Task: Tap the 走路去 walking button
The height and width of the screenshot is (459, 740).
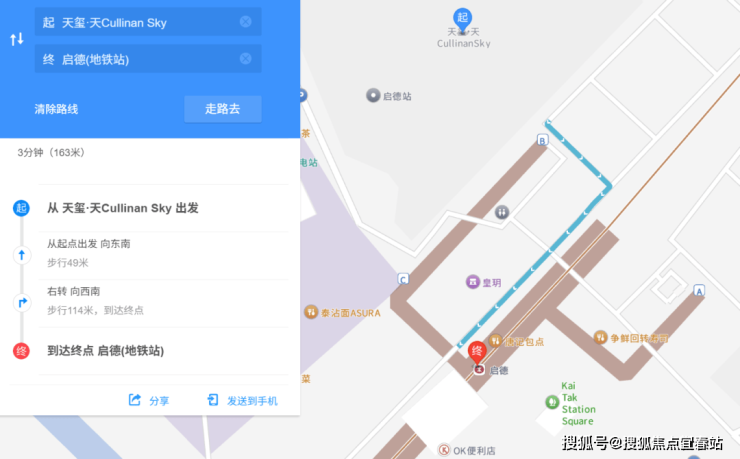Action: [222, 109]
